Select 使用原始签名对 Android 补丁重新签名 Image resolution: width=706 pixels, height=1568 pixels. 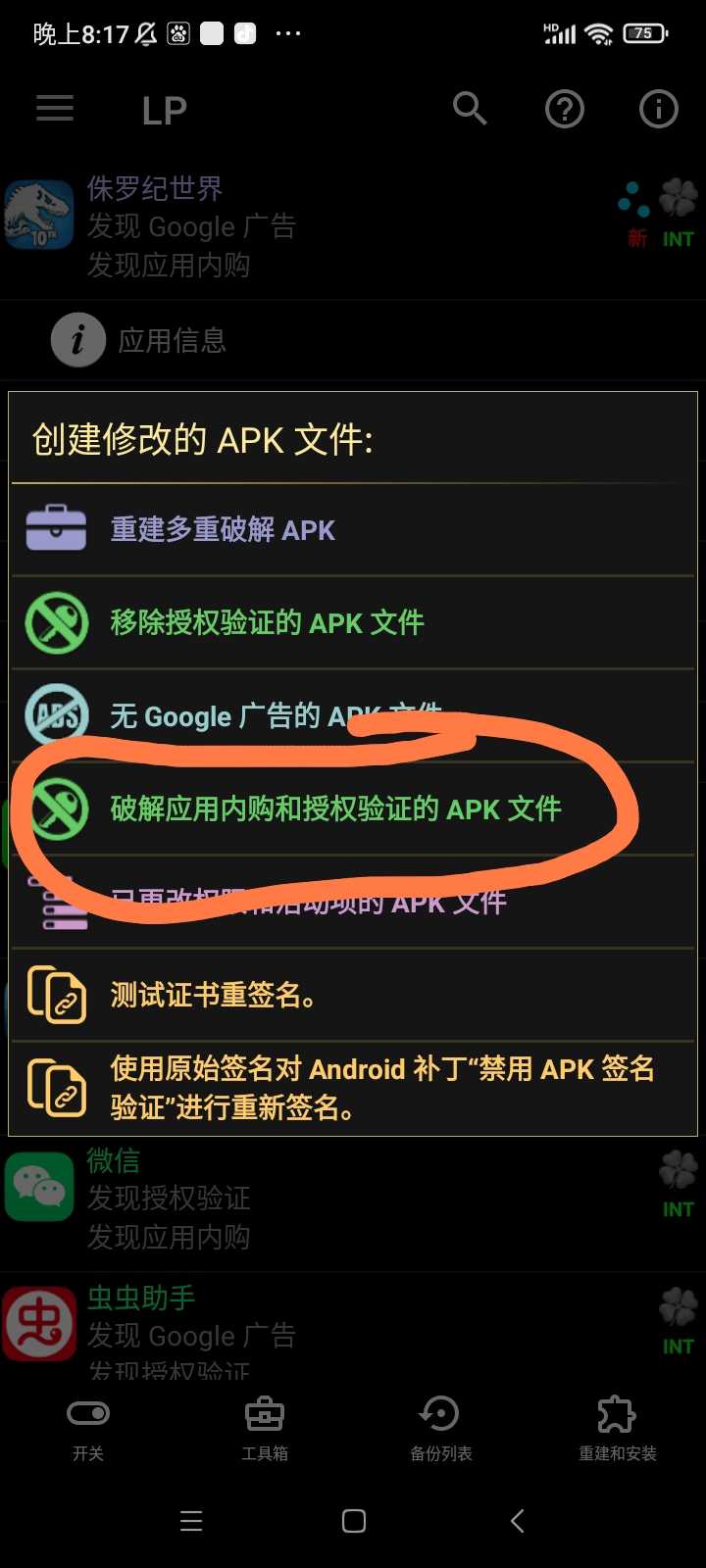click(x=382, y=1088)
